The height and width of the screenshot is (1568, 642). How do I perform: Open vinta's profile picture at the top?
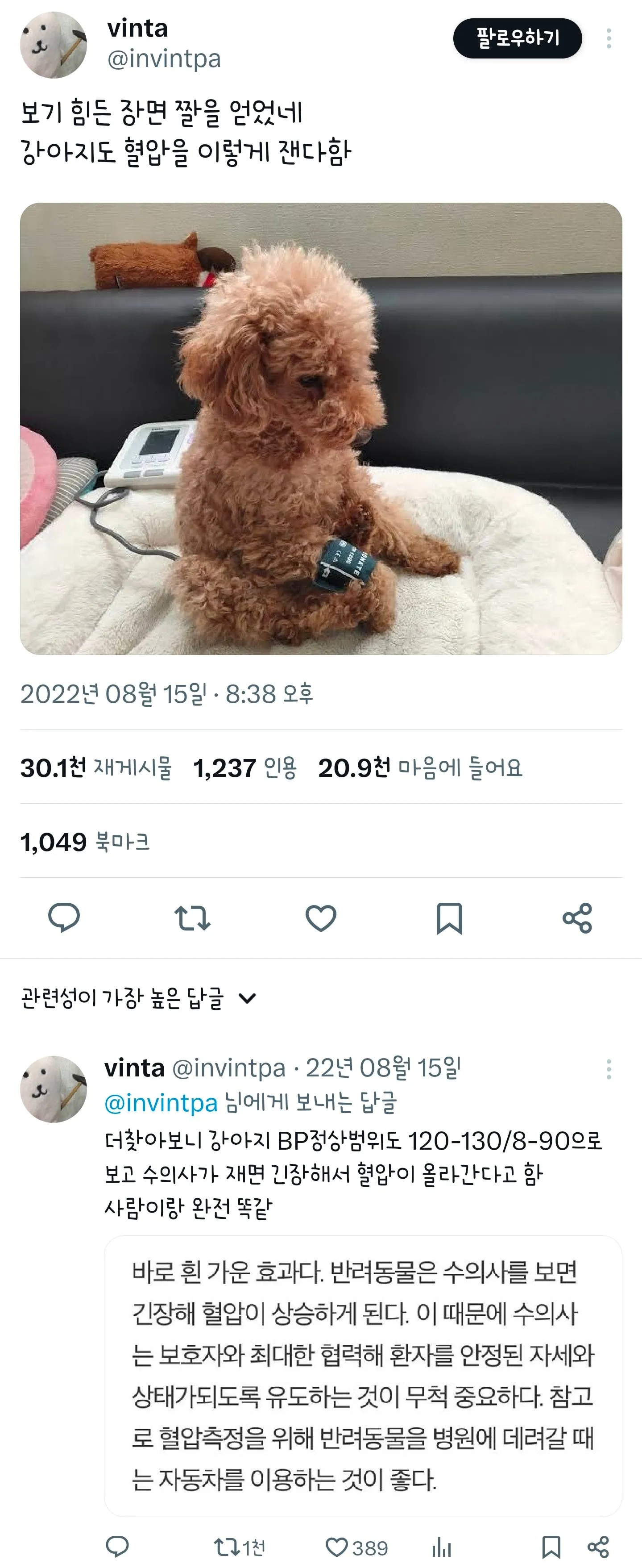tap(54, 45)
